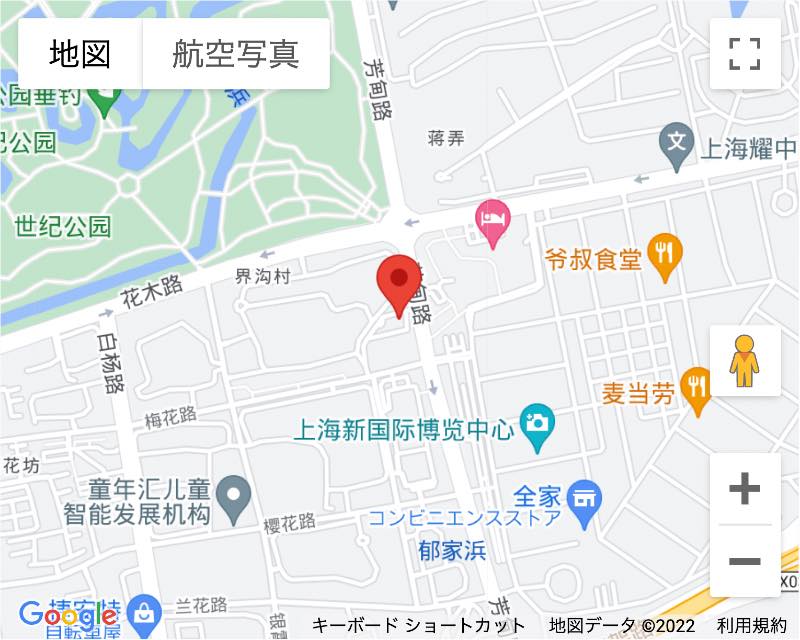800x640 pixels.
Task: Toggle fullscreen map view
Action: pyautogui.click(x=745, y=54)
